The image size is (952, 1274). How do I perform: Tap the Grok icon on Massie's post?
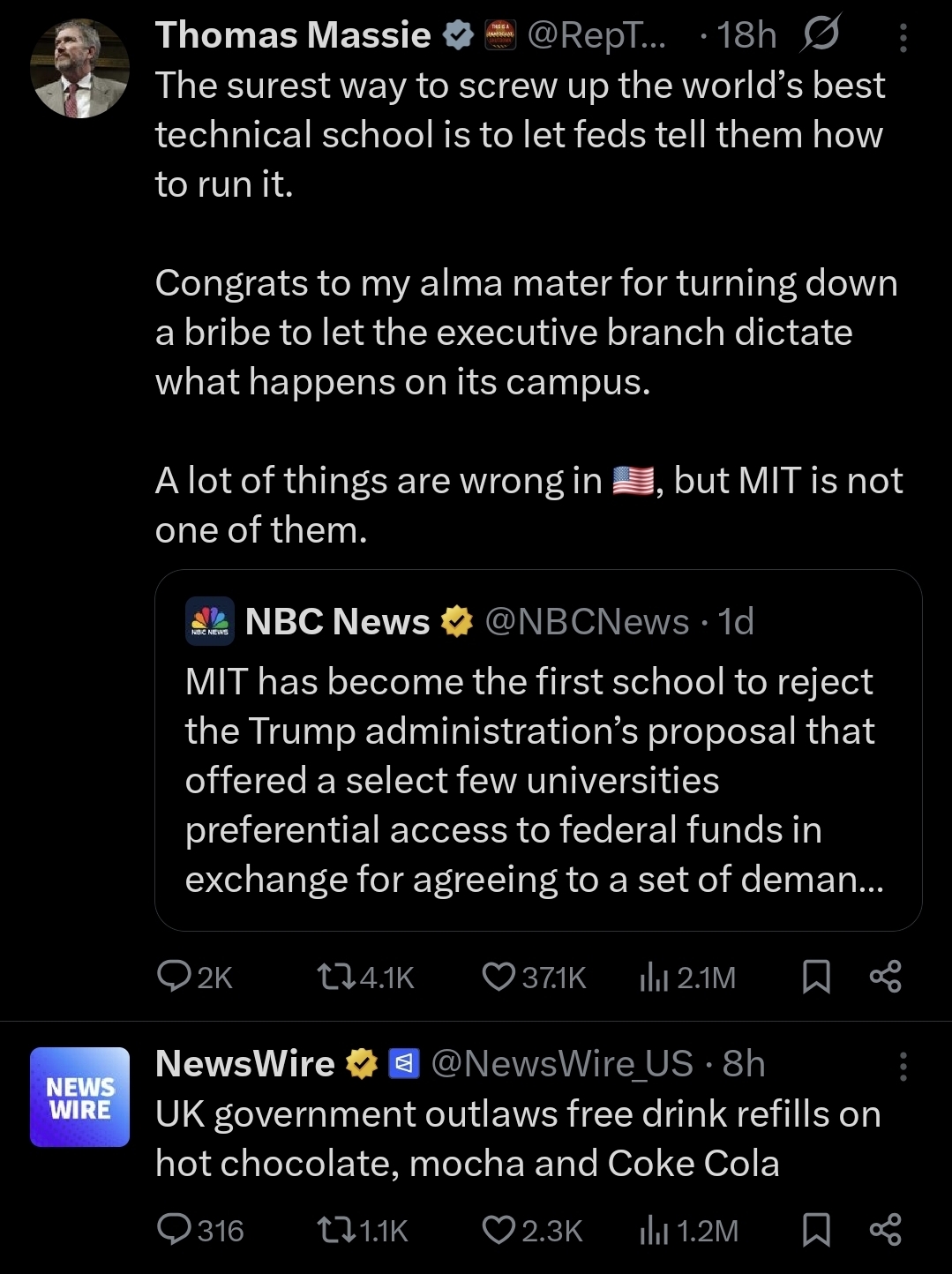[821, 35]
